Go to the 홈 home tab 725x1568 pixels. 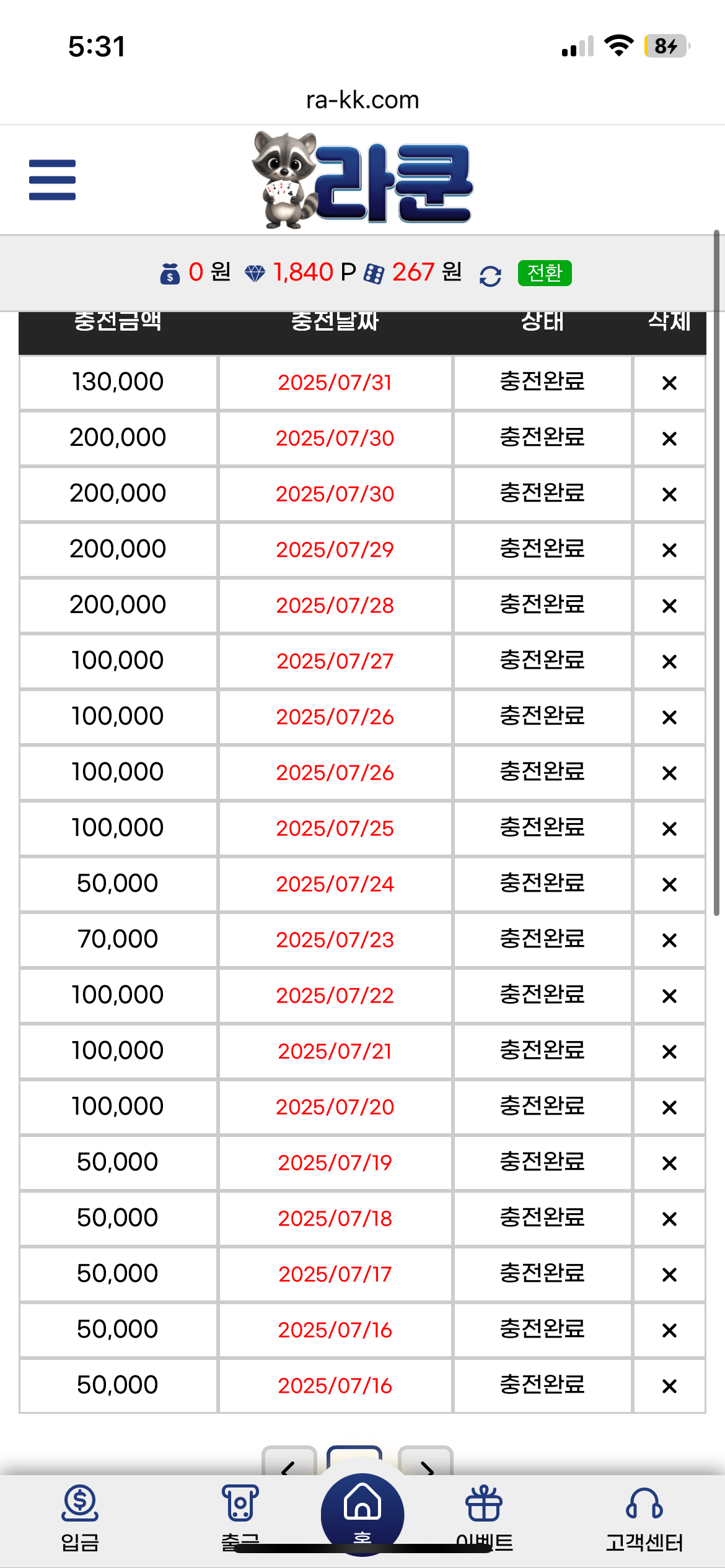pos(362,1511)
